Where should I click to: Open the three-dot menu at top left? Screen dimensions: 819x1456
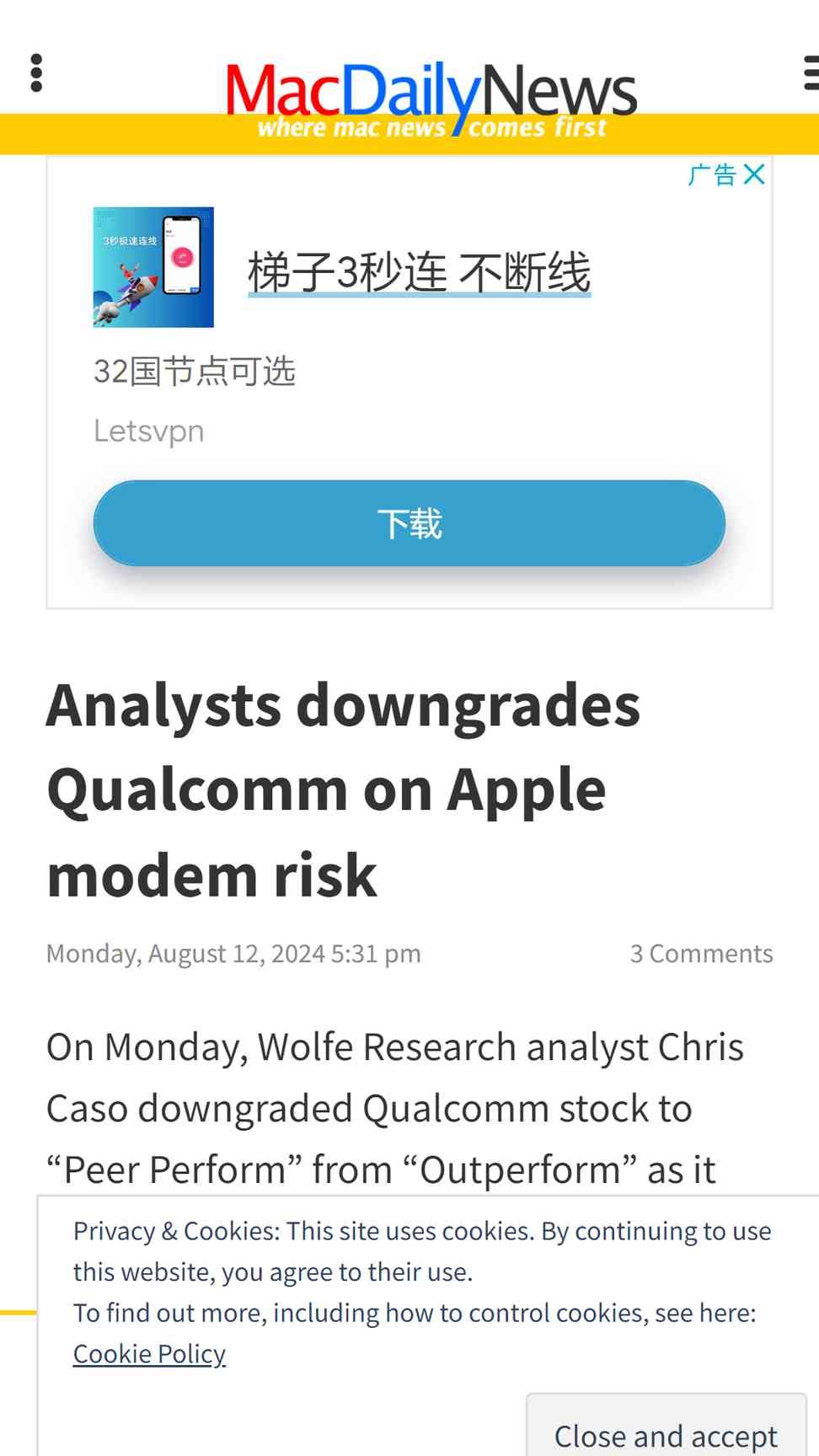[36, 73]
